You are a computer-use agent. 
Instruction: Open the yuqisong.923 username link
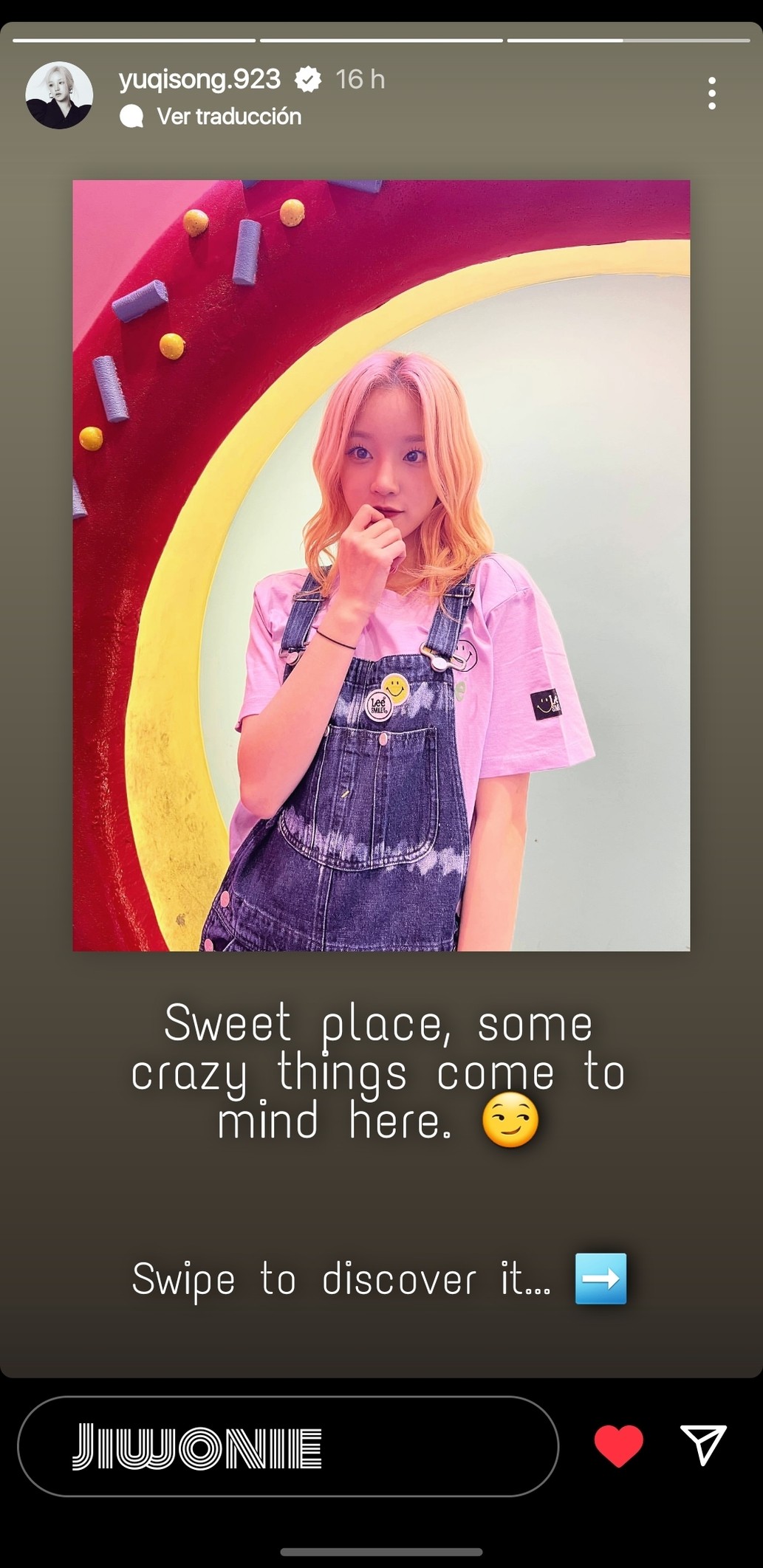pyautogui.click(x=199, y=79)
